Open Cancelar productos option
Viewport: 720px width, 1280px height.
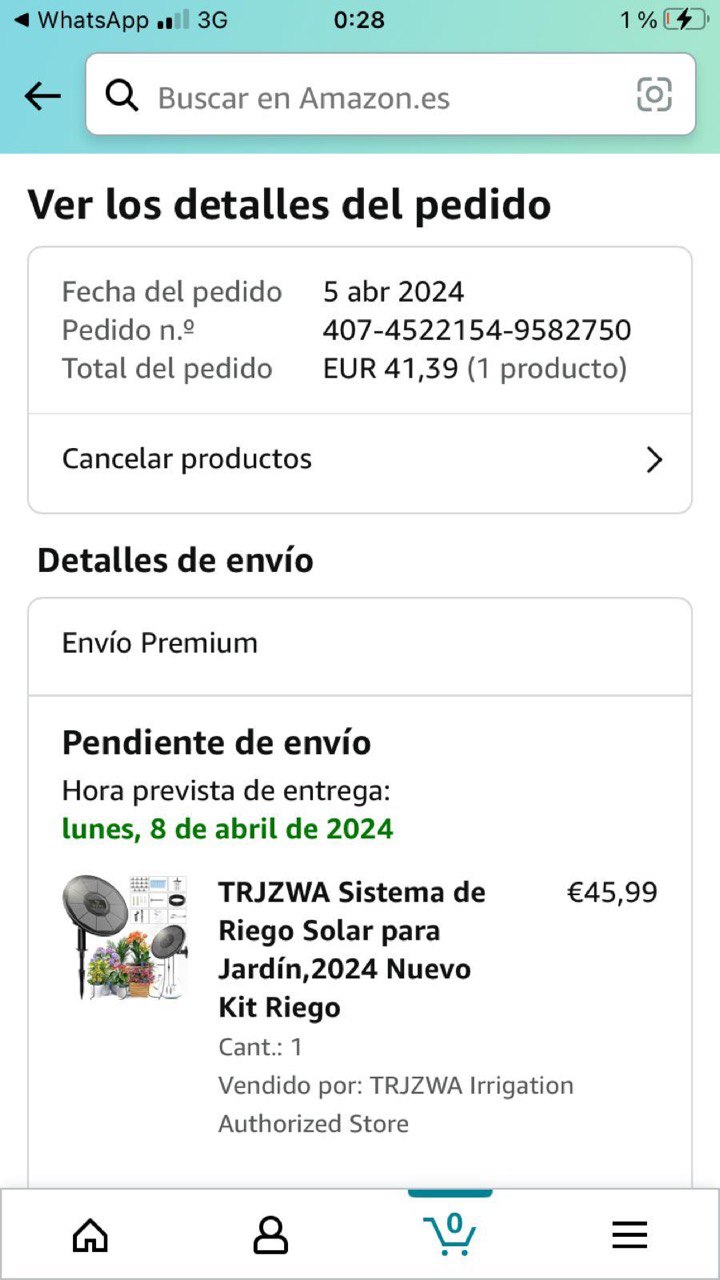click(x=360, y=459)
